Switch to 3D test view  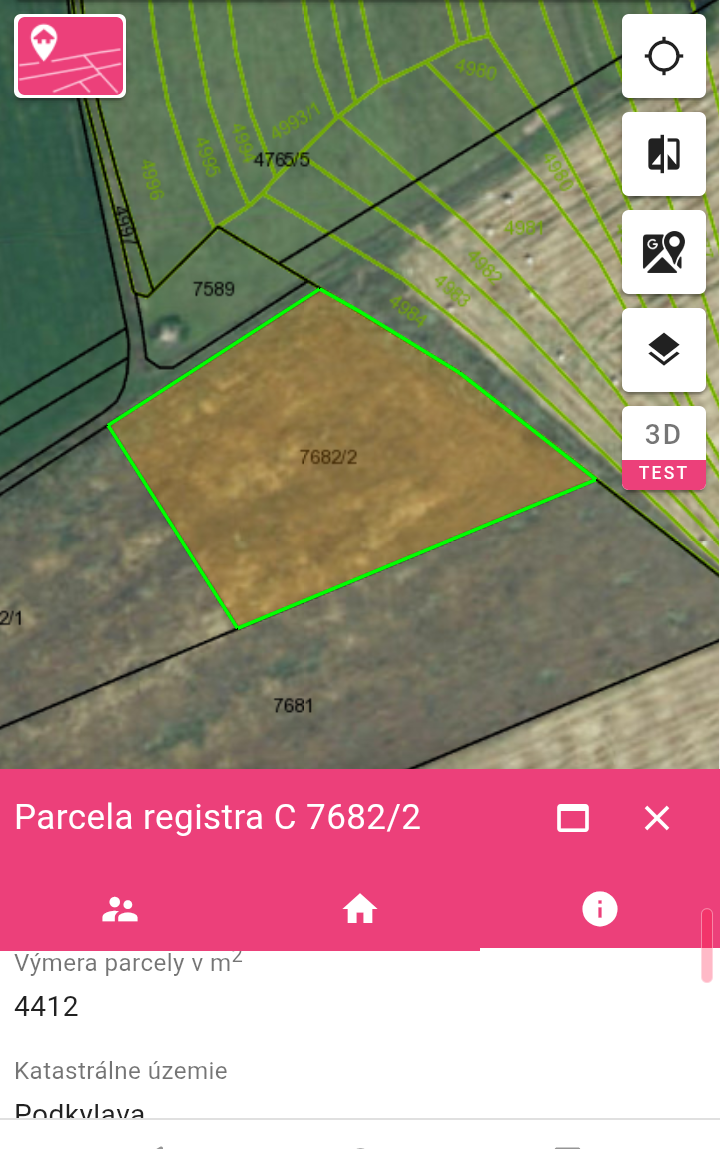[x=664, y=447]
